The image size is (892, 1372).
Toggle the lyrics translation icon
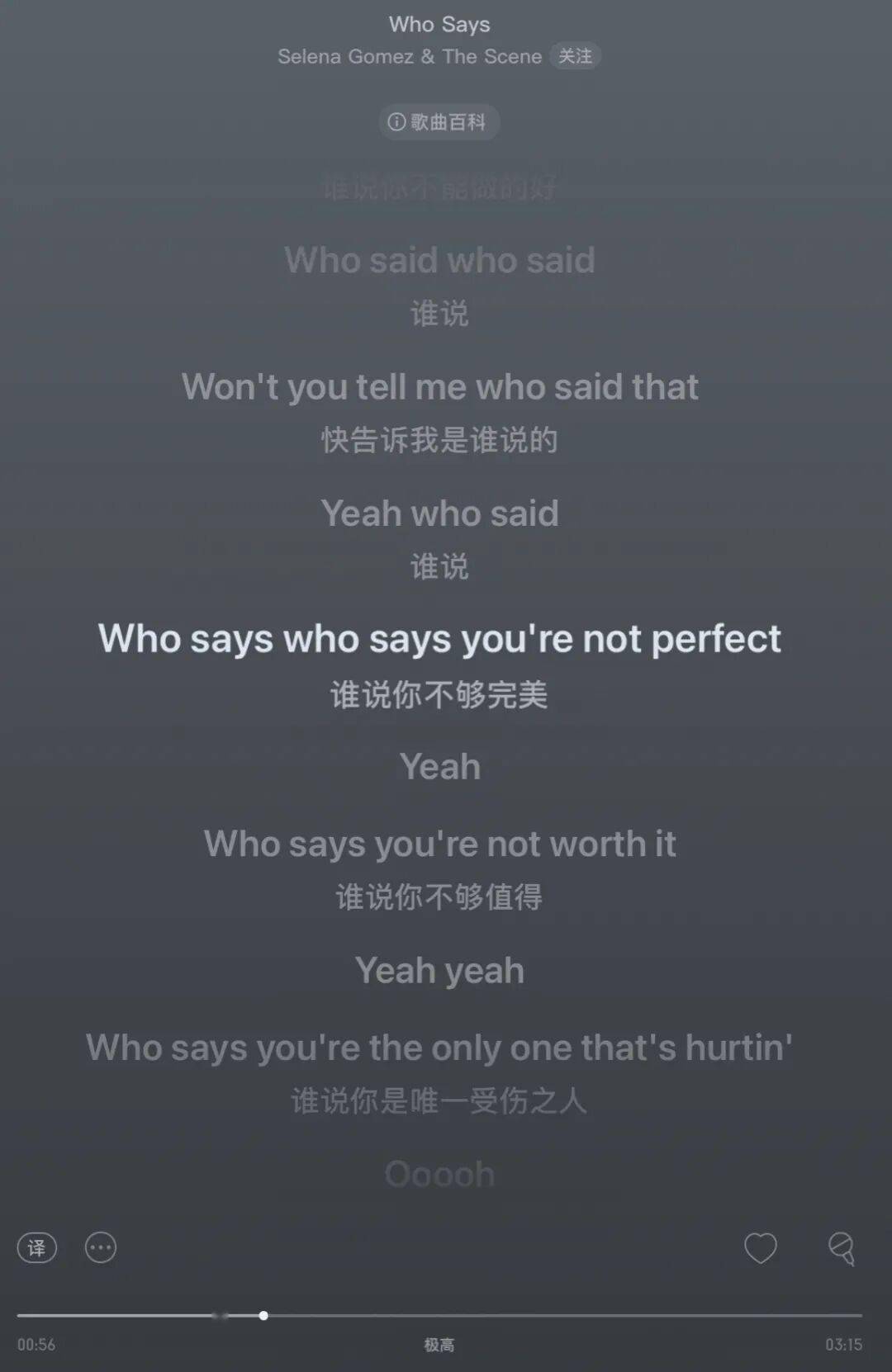[x=37, y=1247]
